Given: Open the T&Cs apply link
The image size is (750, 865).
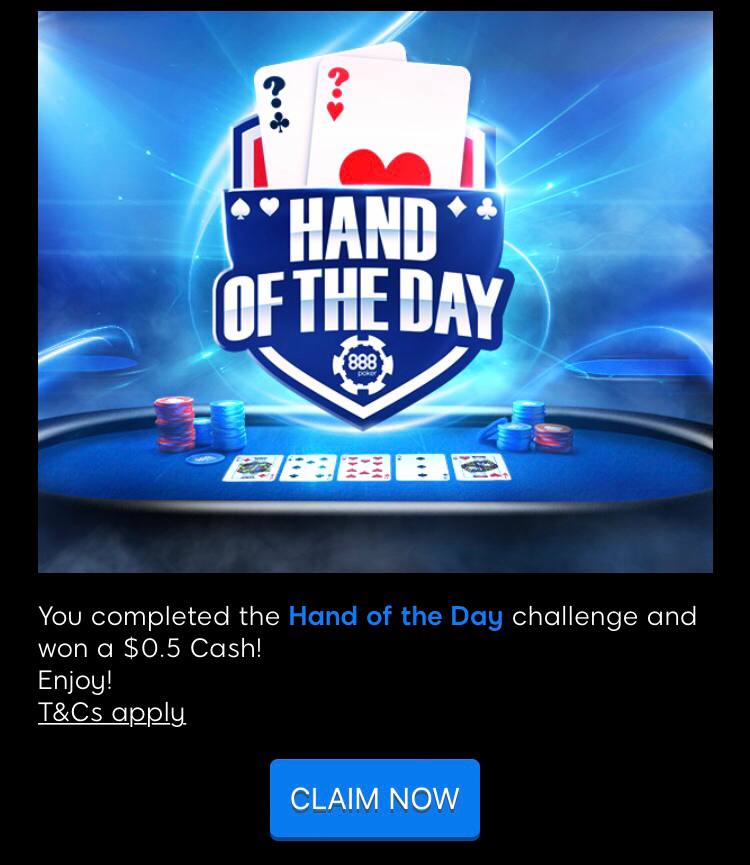Looking at the screenshot, I should [x=111, y=713].
